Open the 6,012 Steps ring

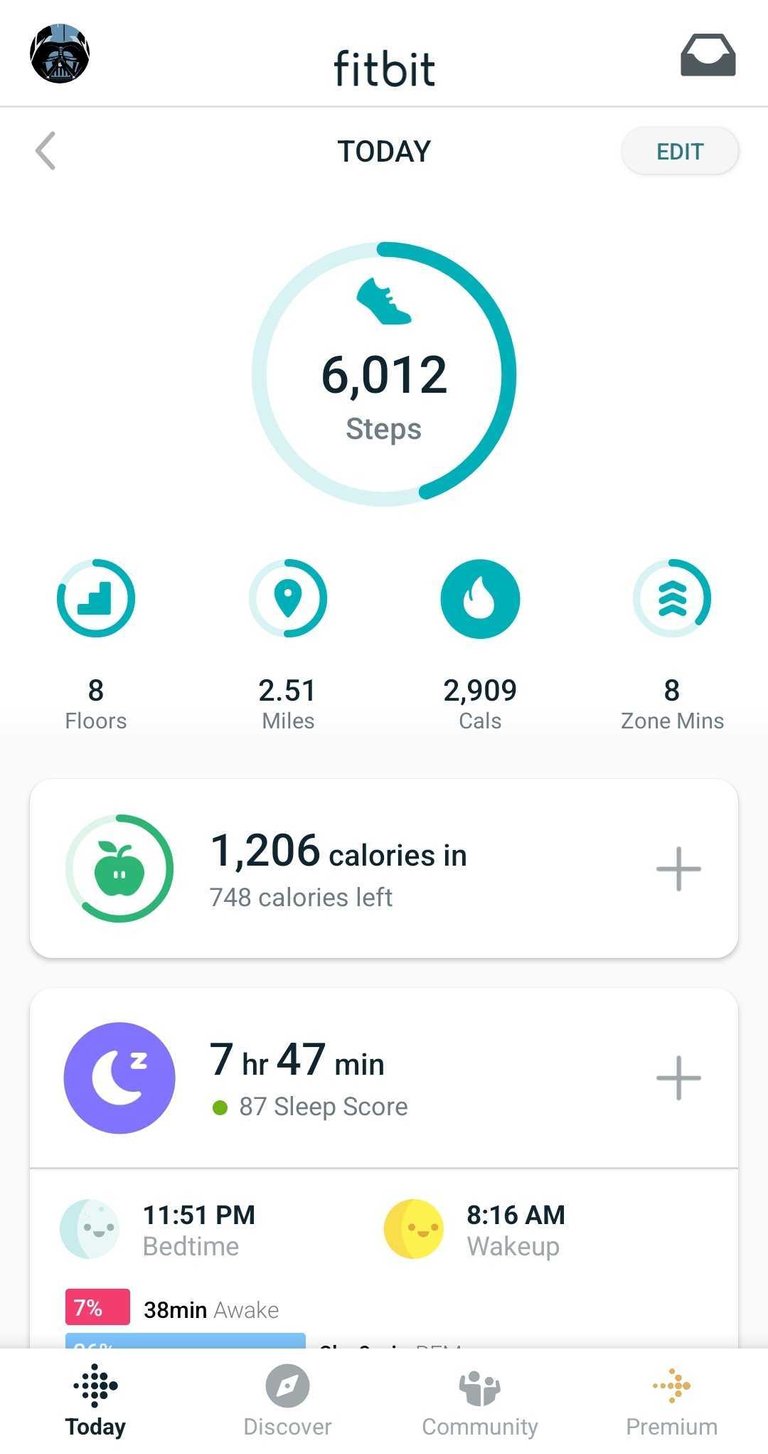click(x=384, y=372)
